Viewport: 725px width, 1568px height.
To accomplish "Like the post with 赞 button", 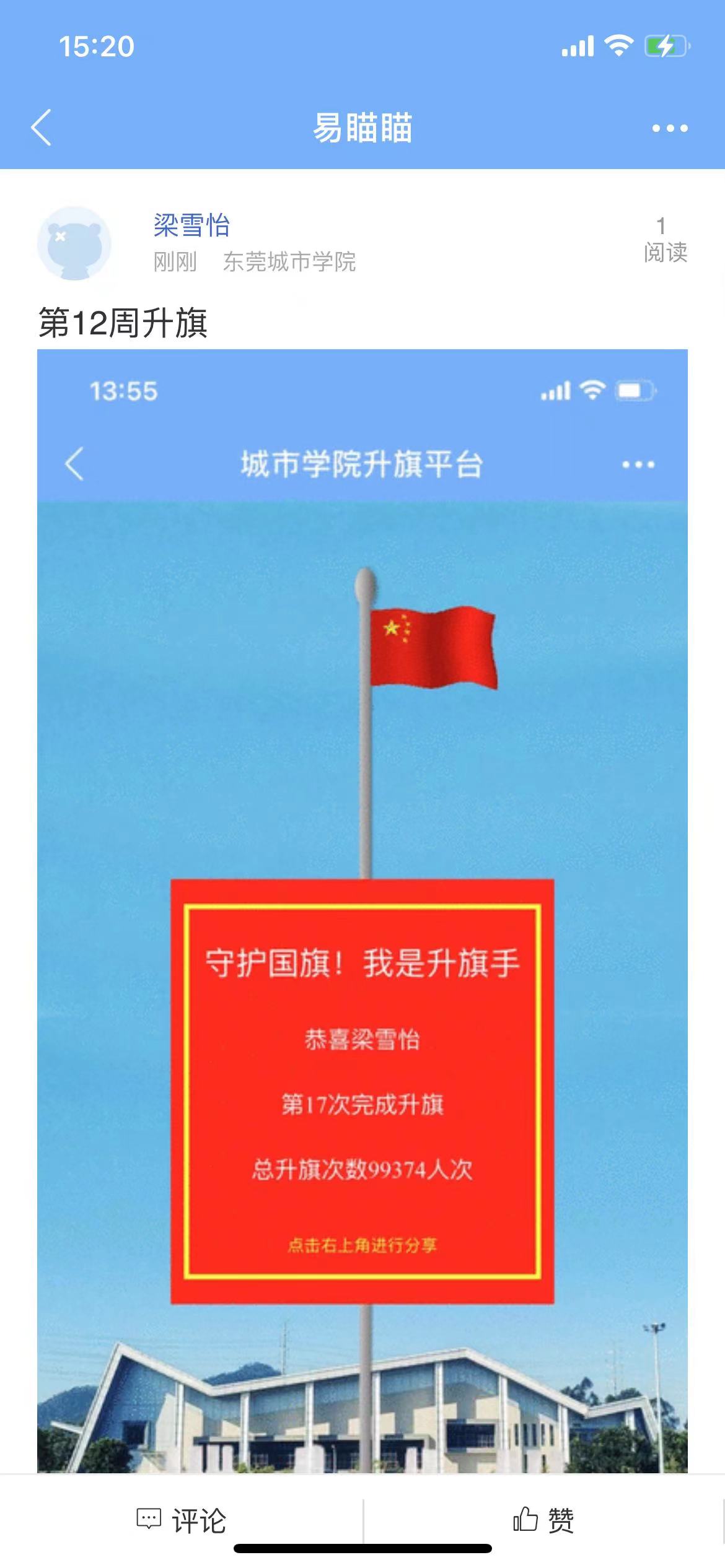I will coord(543,1520).
